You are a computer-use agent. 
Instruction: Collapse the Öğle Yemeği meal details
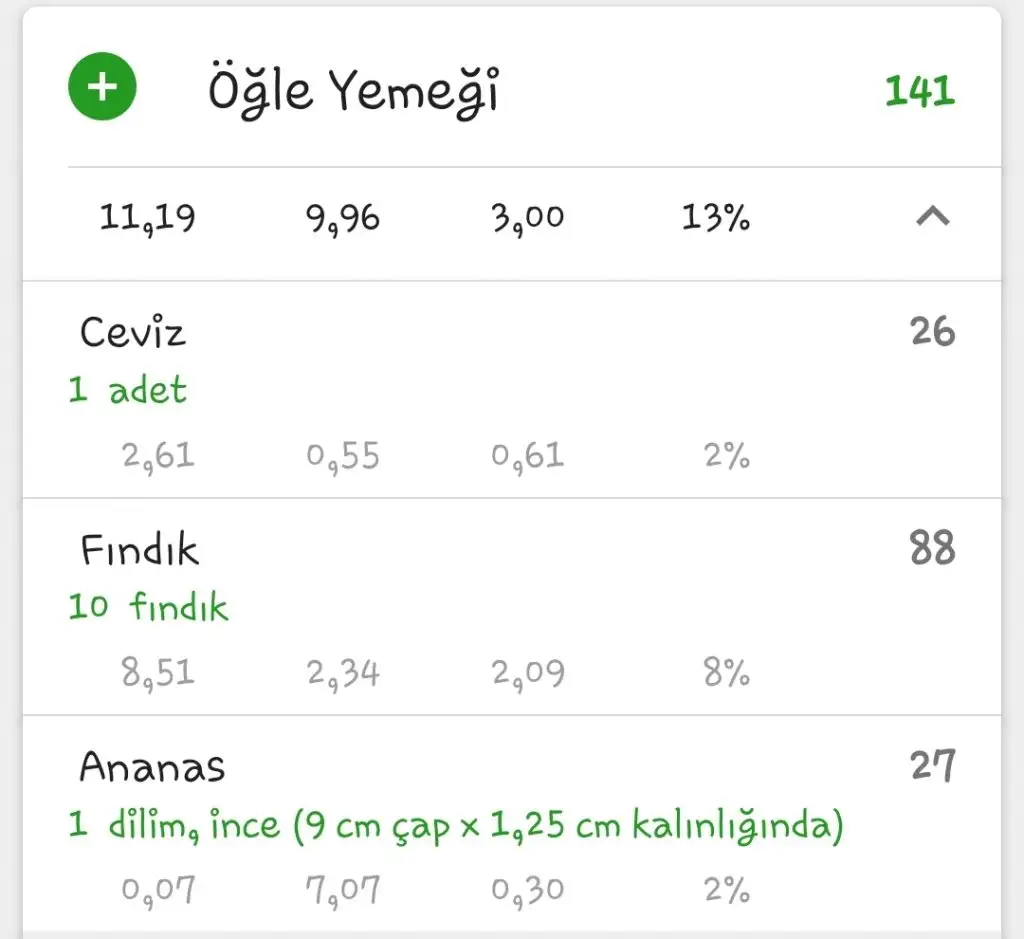click(932, 217)
